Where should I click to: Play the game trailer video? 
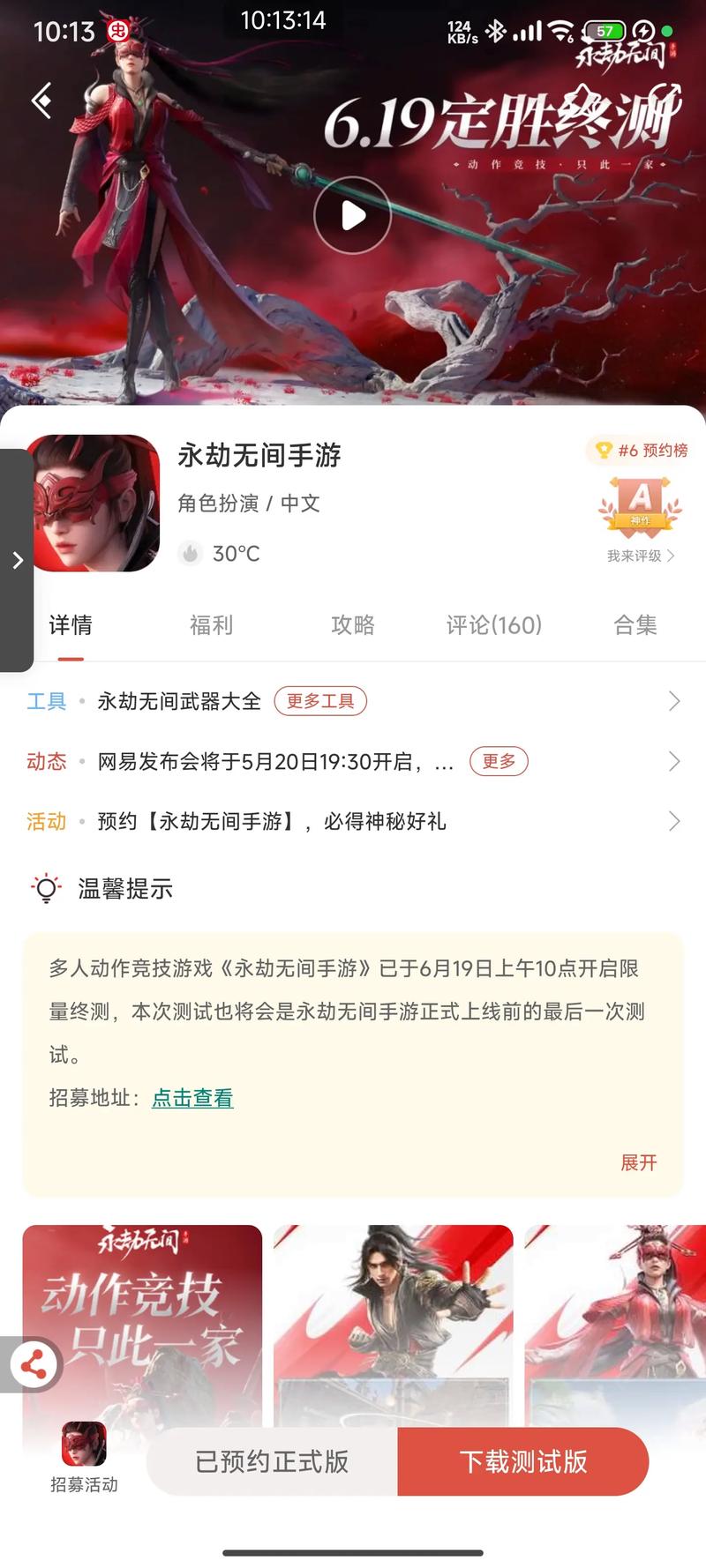point(352,215)
